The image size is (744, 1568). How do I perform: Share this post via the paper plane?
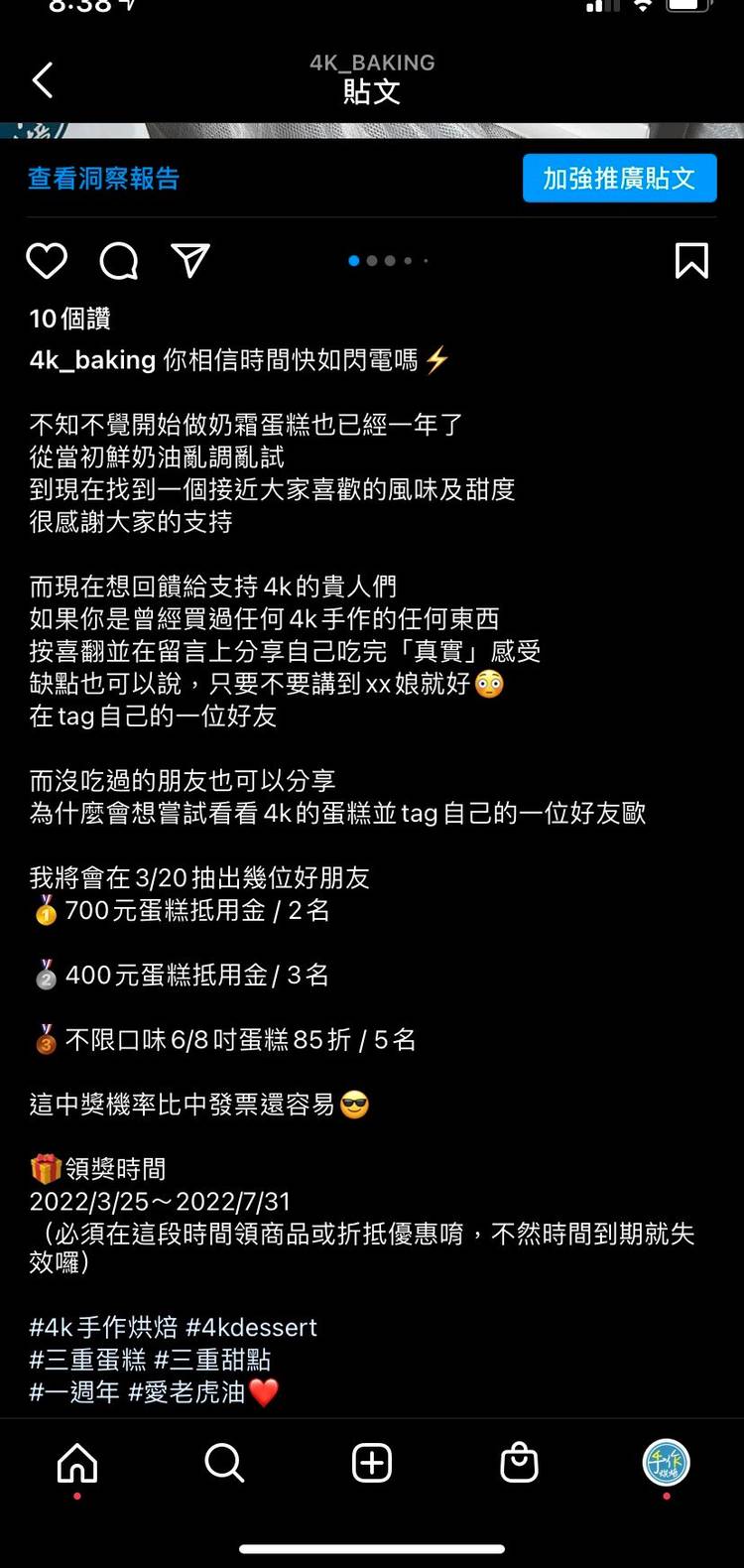pos(190,260)
